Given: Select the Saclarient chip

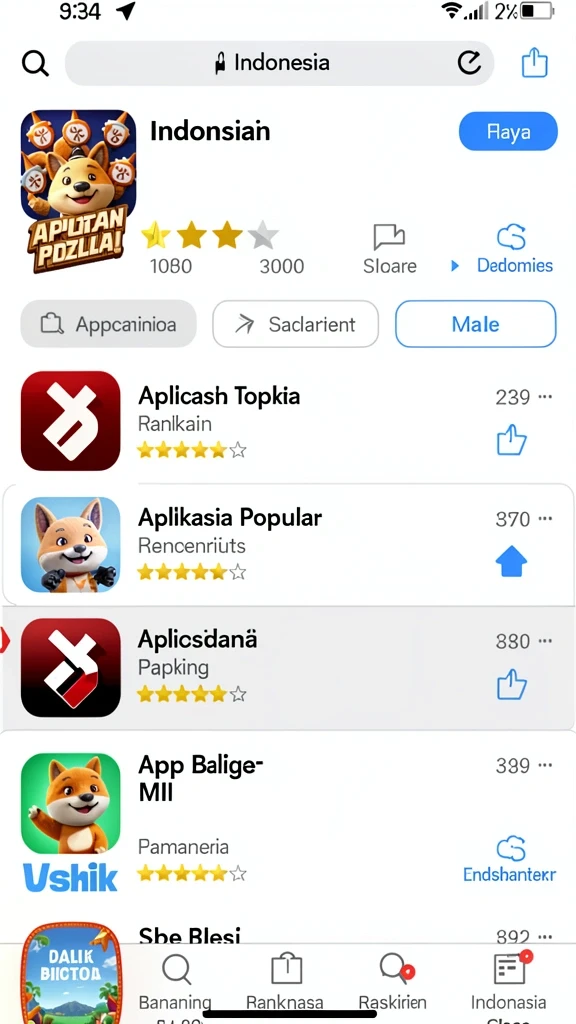Looking at the screenshot, I should pyautogui.click(x=295, y=324).
